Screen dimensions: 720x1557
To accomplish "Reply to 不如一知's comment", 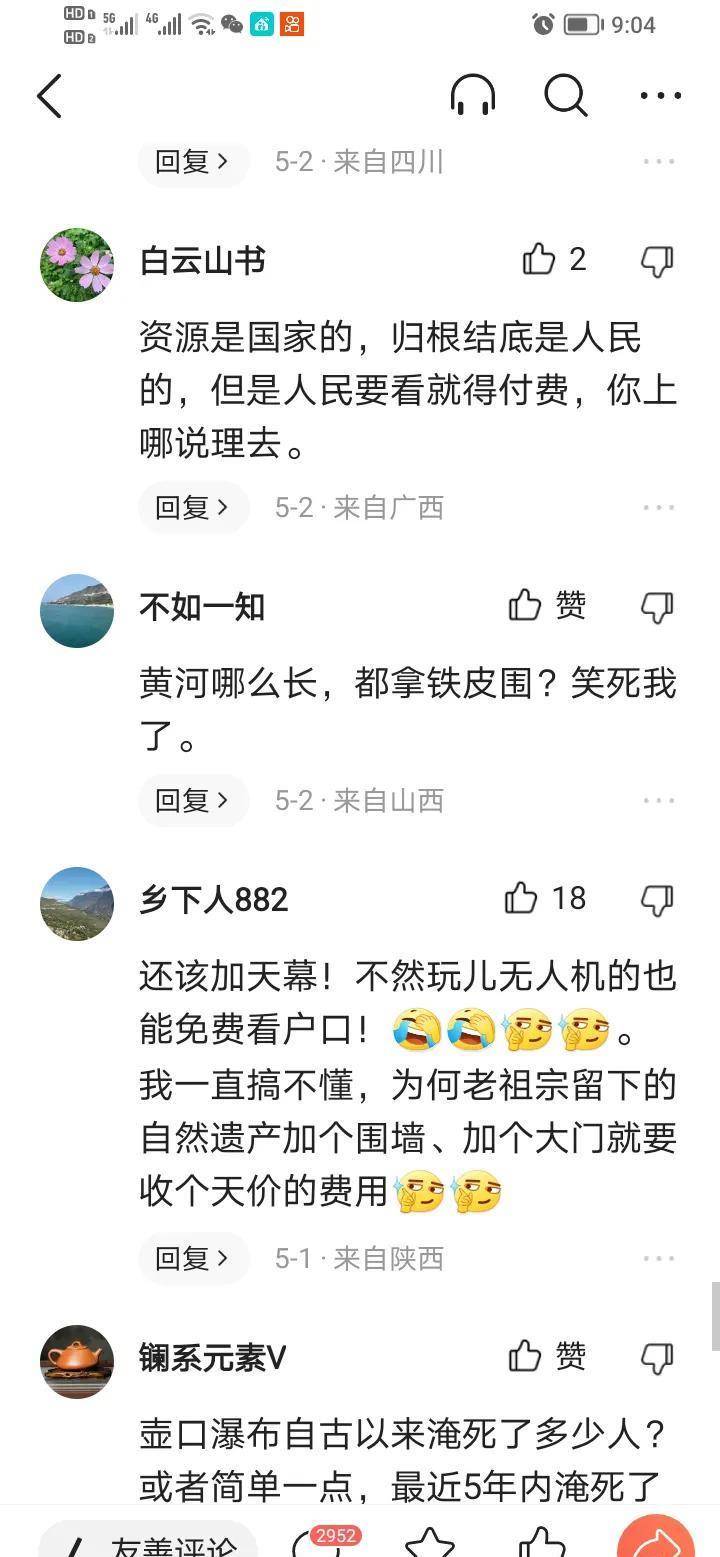I will [192, 800].
